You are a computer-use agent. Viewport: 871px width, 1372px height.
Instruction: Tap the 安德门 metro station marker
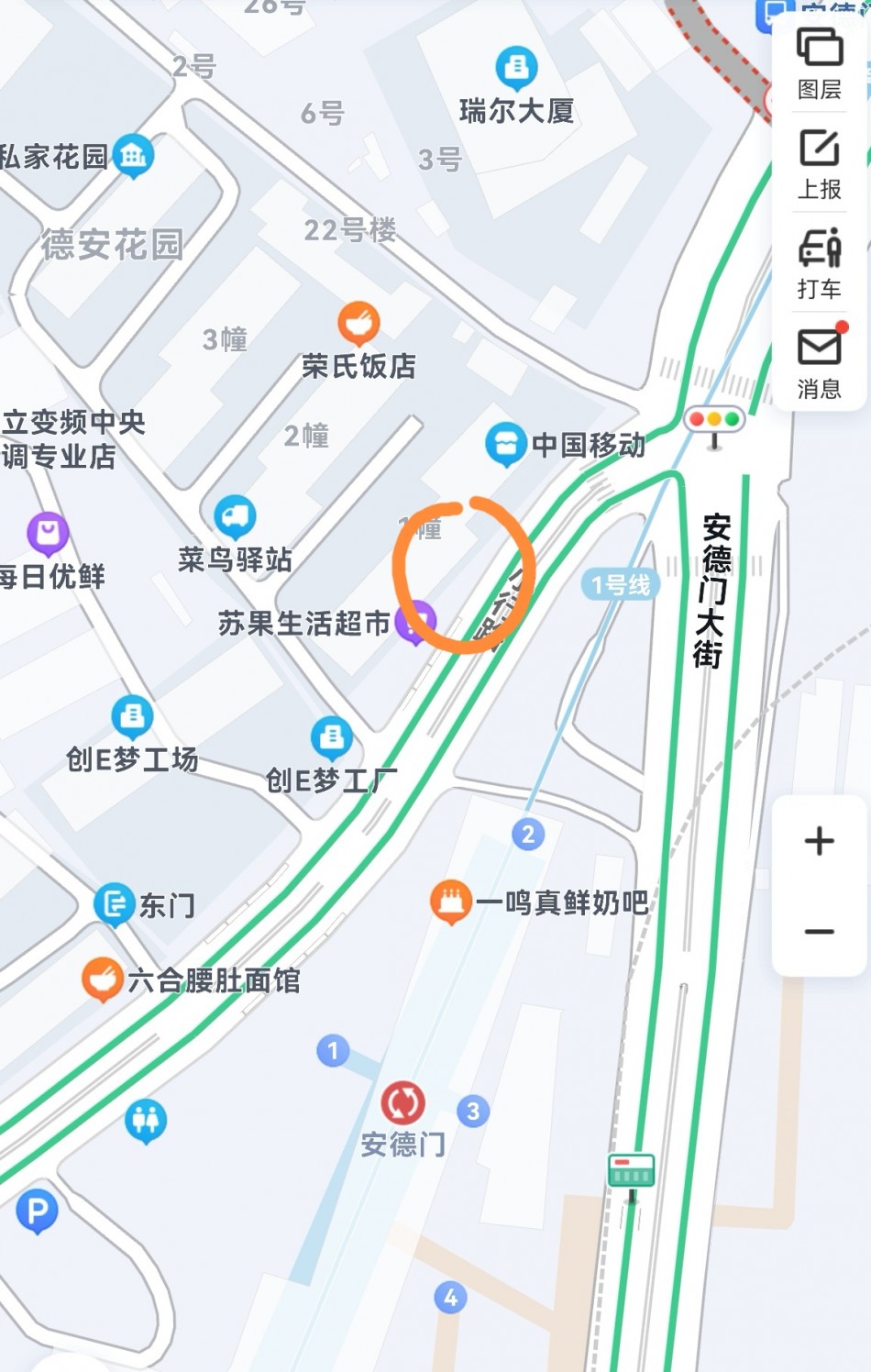point(402,1103)
